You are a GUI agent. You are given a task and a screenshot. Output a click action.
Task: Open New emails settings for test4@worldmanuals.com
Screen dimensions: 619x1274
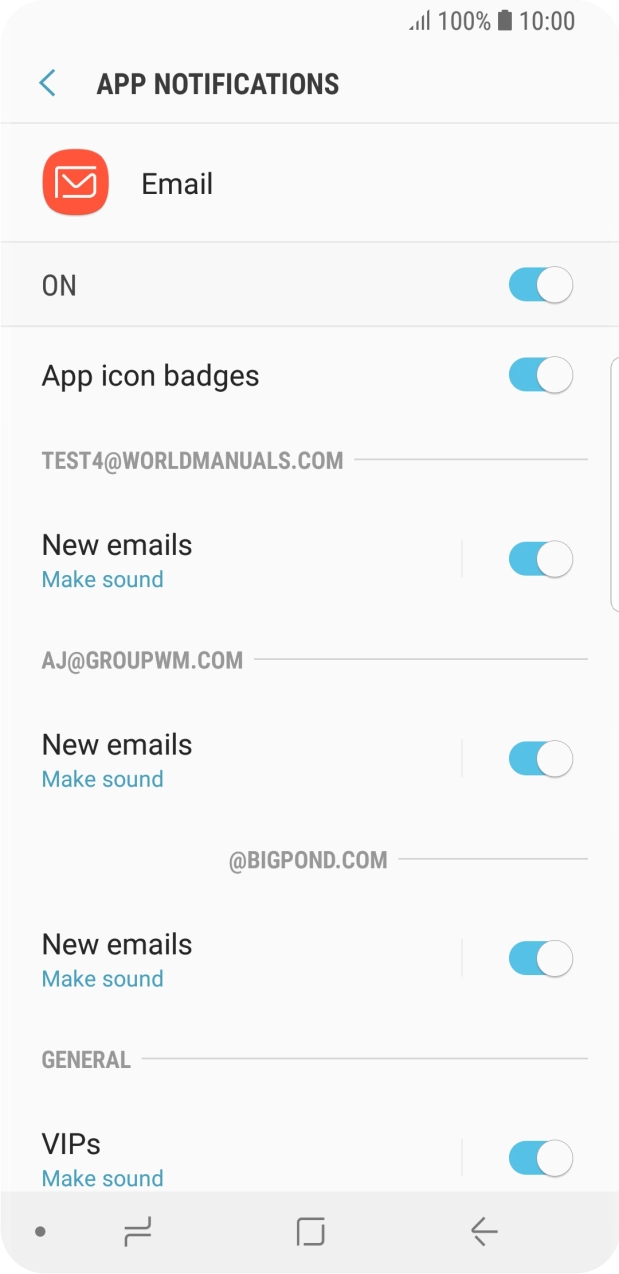pyautogui.click(x=200, y=560)
